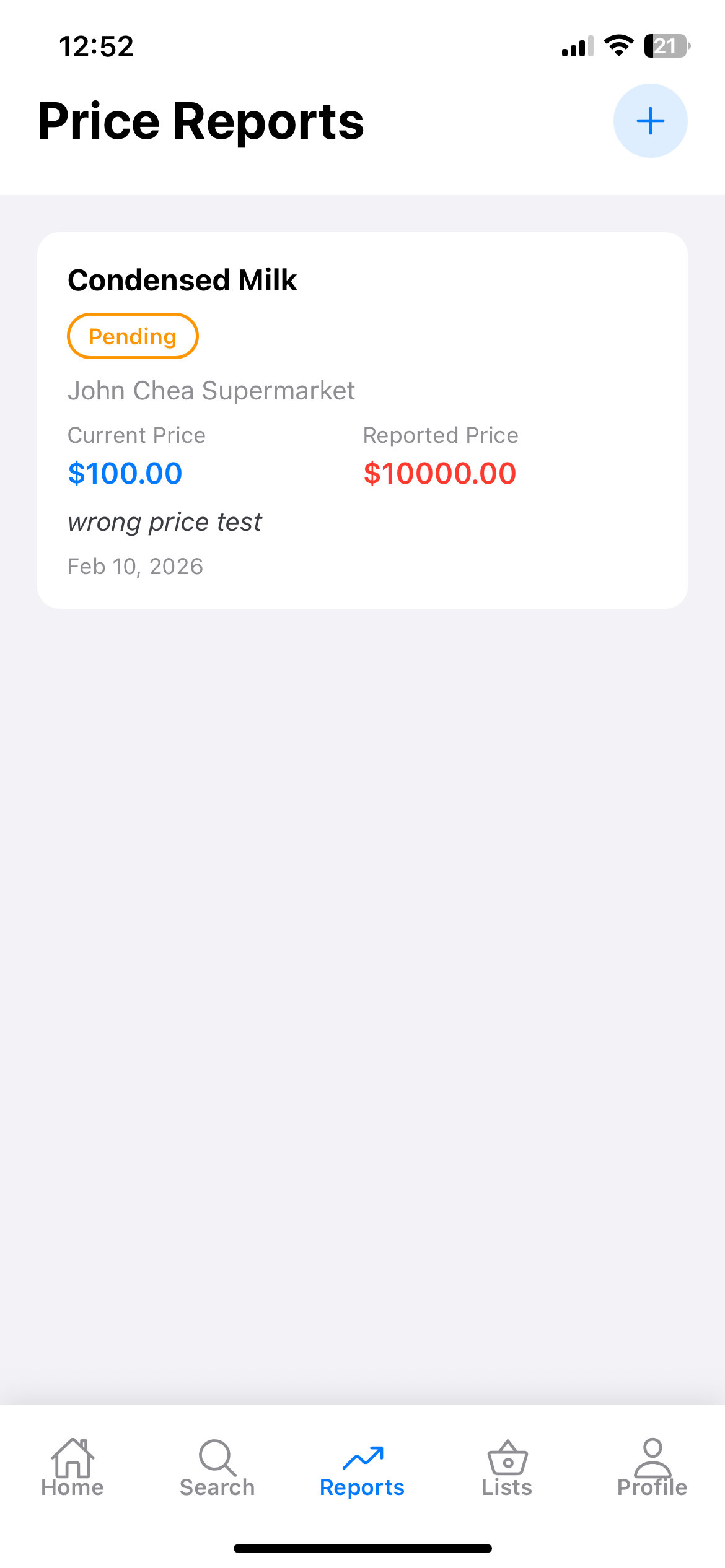The width and height of the screenshot is (725, 1568).
Task: Select the note 'wrong price test'
Action: pos(164,521)
